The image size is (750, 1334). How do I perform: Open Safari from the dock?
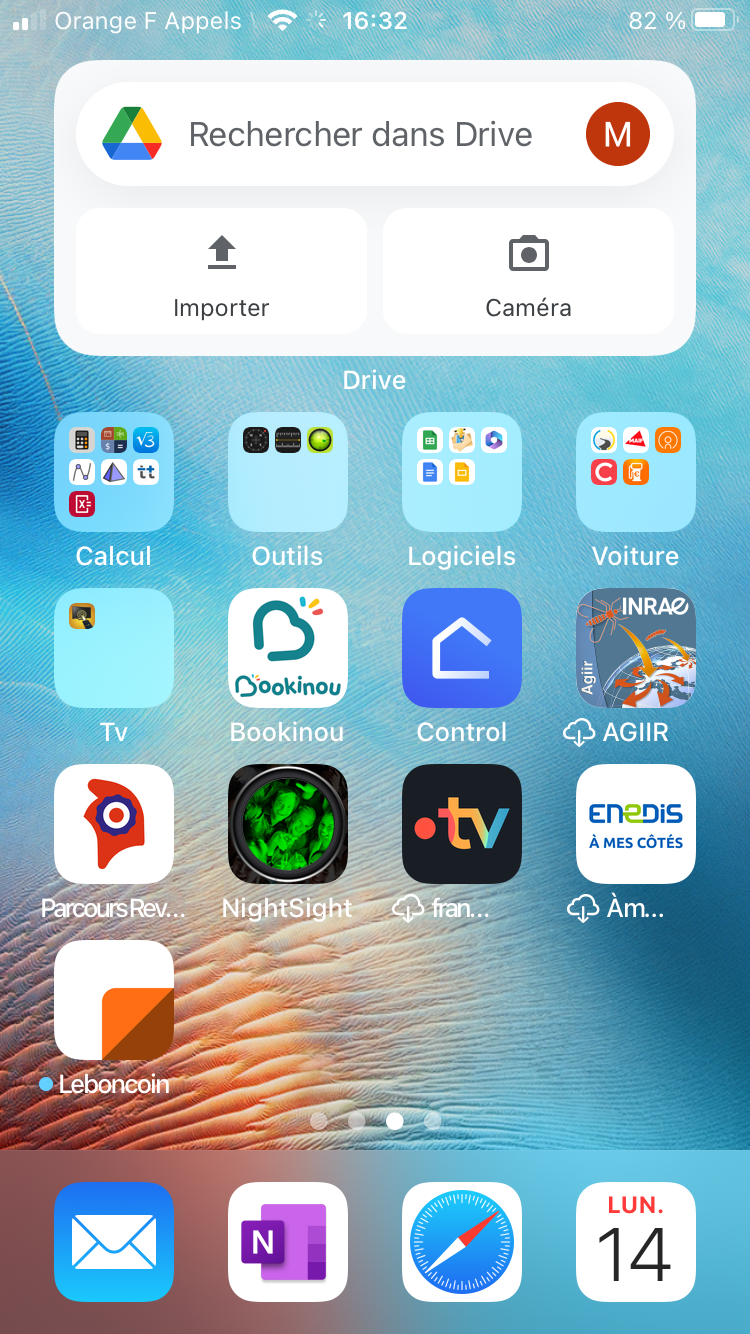462,1242
